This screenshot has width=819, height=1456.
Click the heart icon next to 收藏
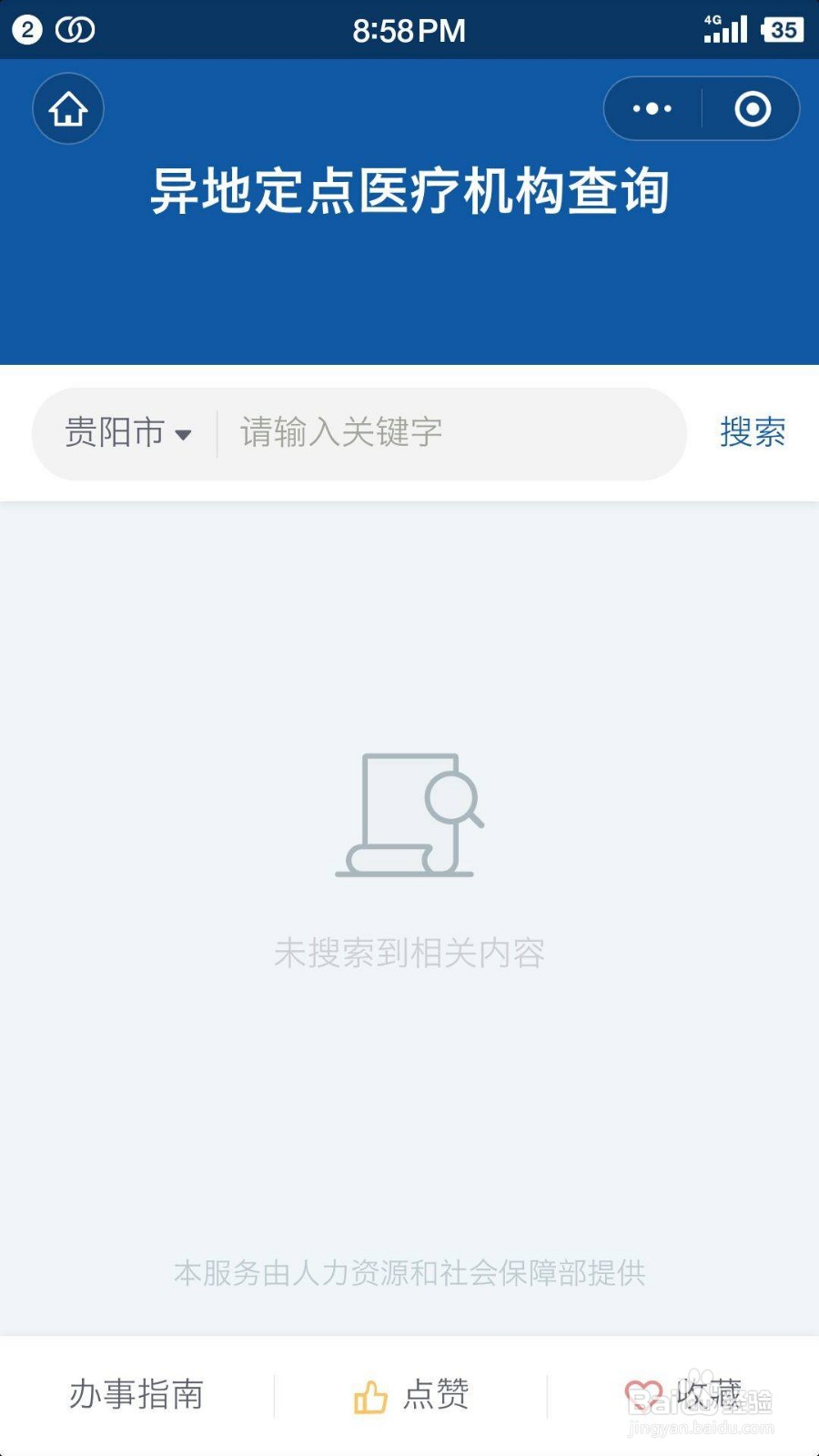(x=642, y=1390)
